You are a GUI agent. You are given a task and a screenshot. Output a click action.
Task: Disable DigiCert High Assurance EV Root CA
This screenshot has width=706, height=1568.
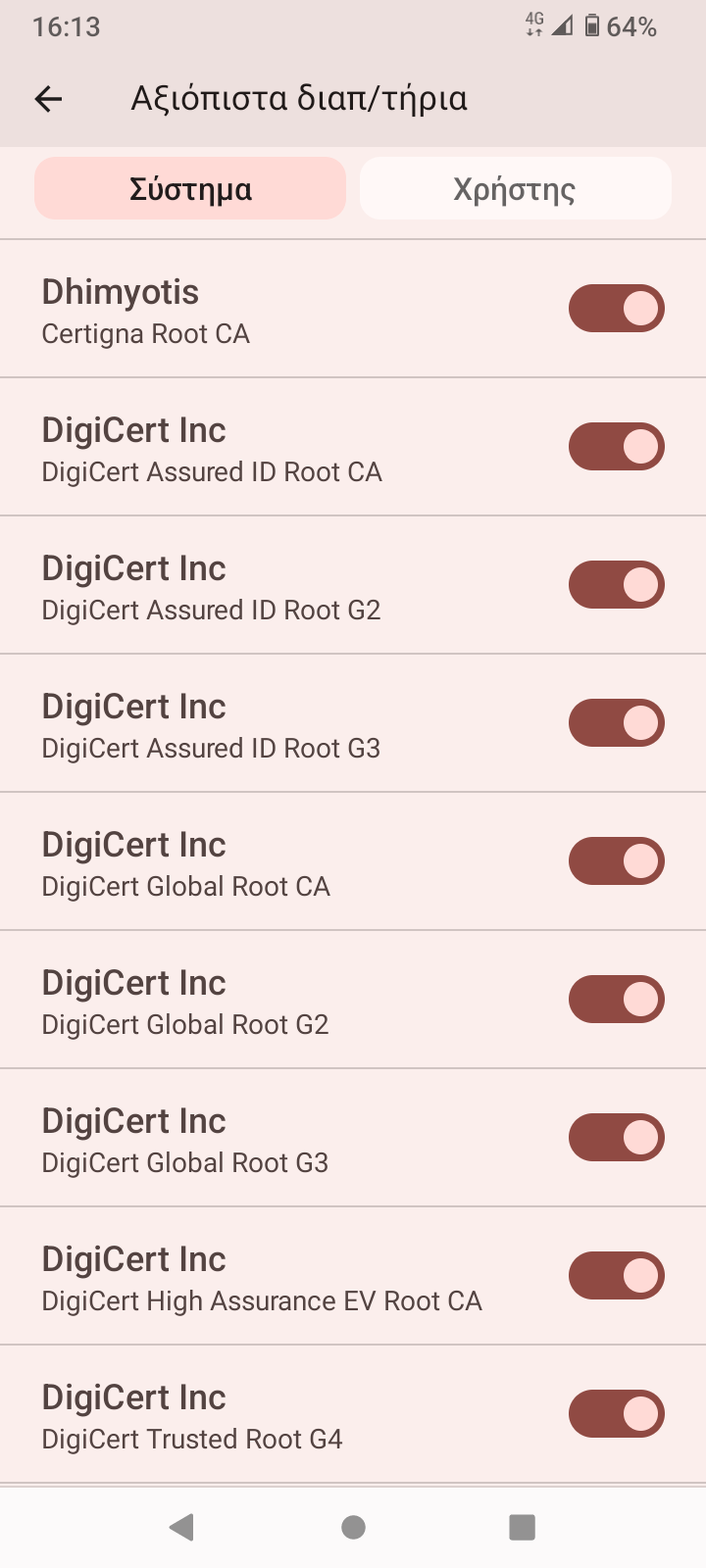coord(617,1276)
